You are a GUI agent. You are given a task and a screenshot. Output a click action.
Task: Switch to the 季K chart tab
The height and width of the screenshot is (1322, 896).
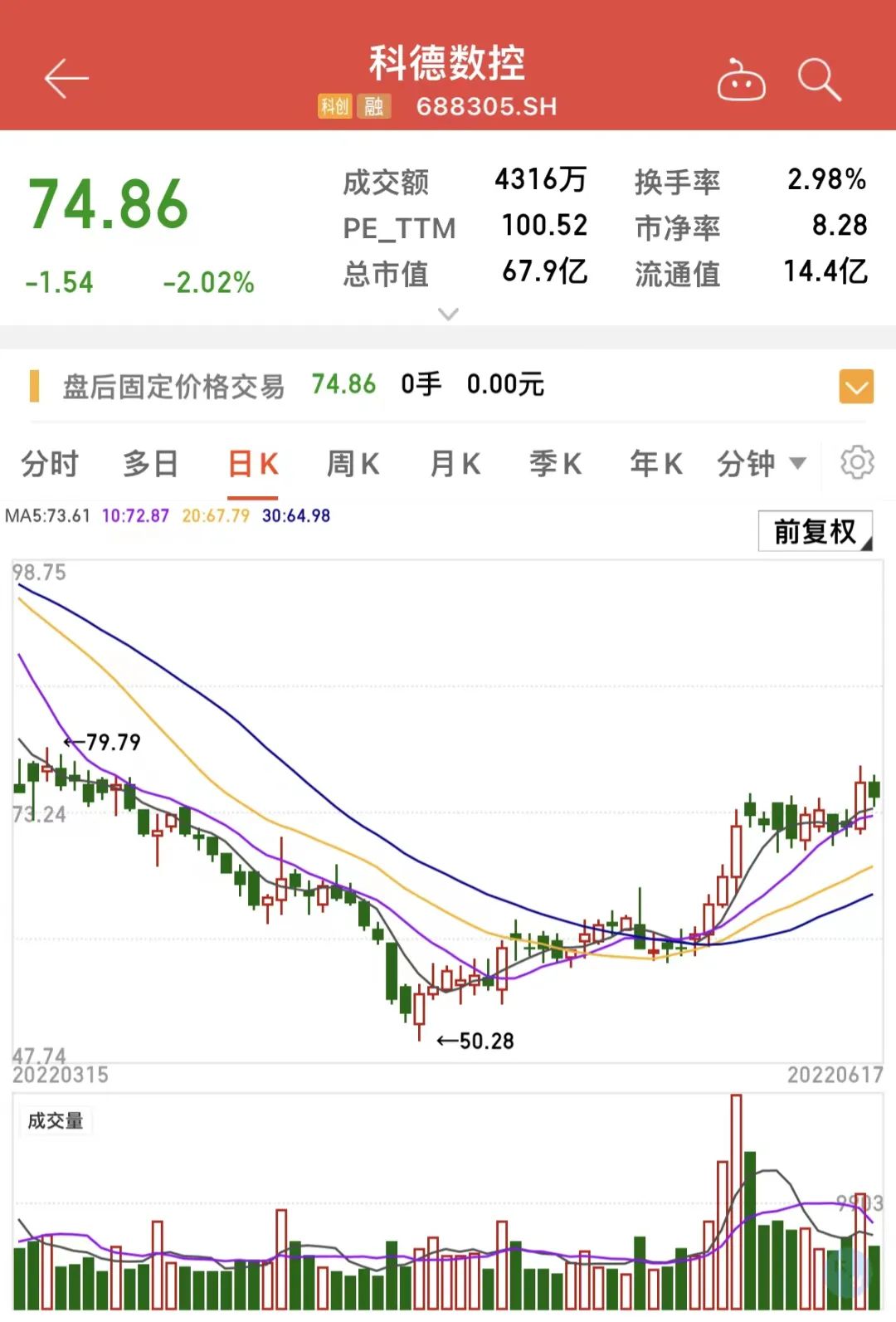pos(555,464)
